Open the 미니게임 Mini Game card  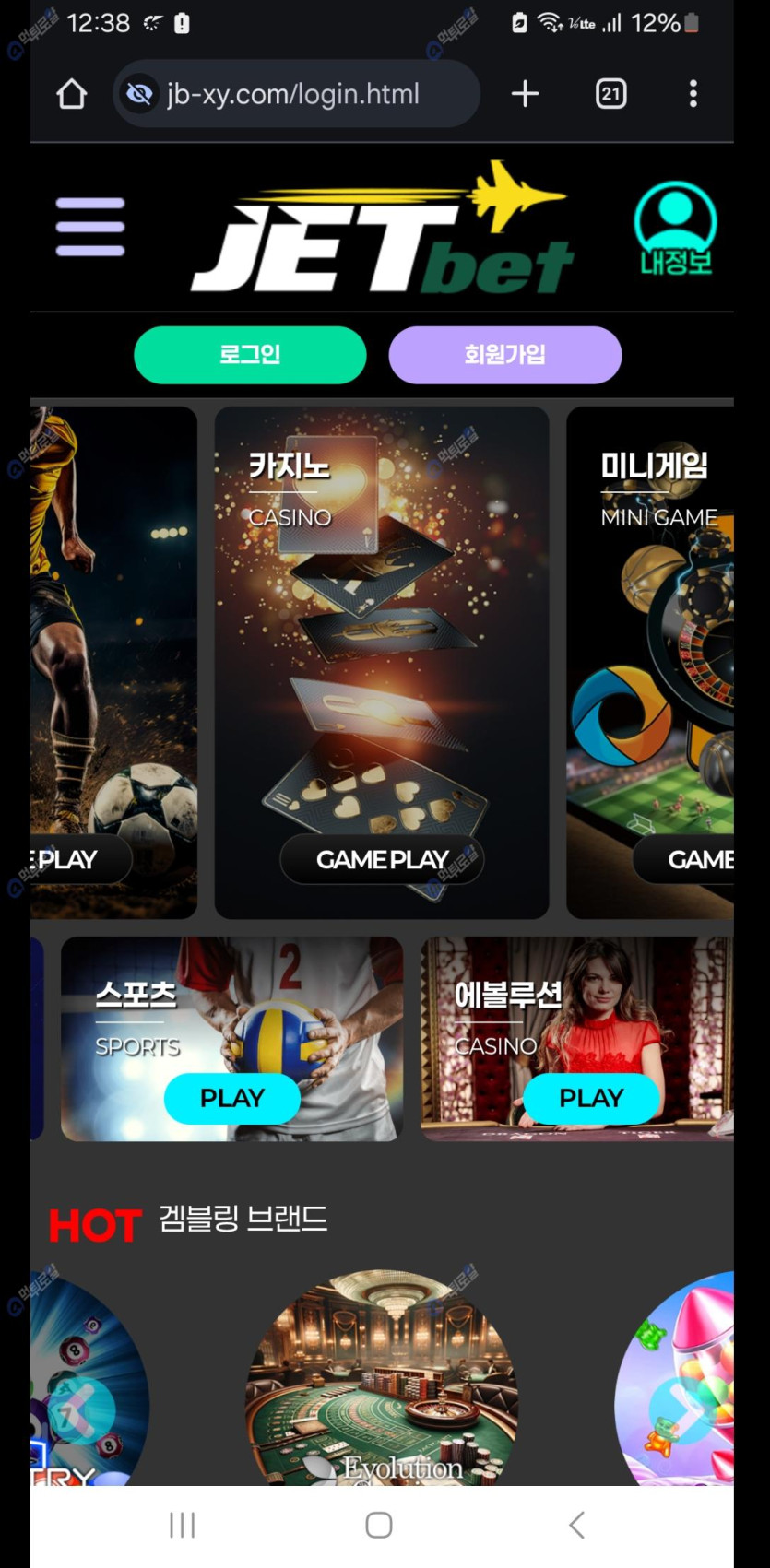pos(651,664)
